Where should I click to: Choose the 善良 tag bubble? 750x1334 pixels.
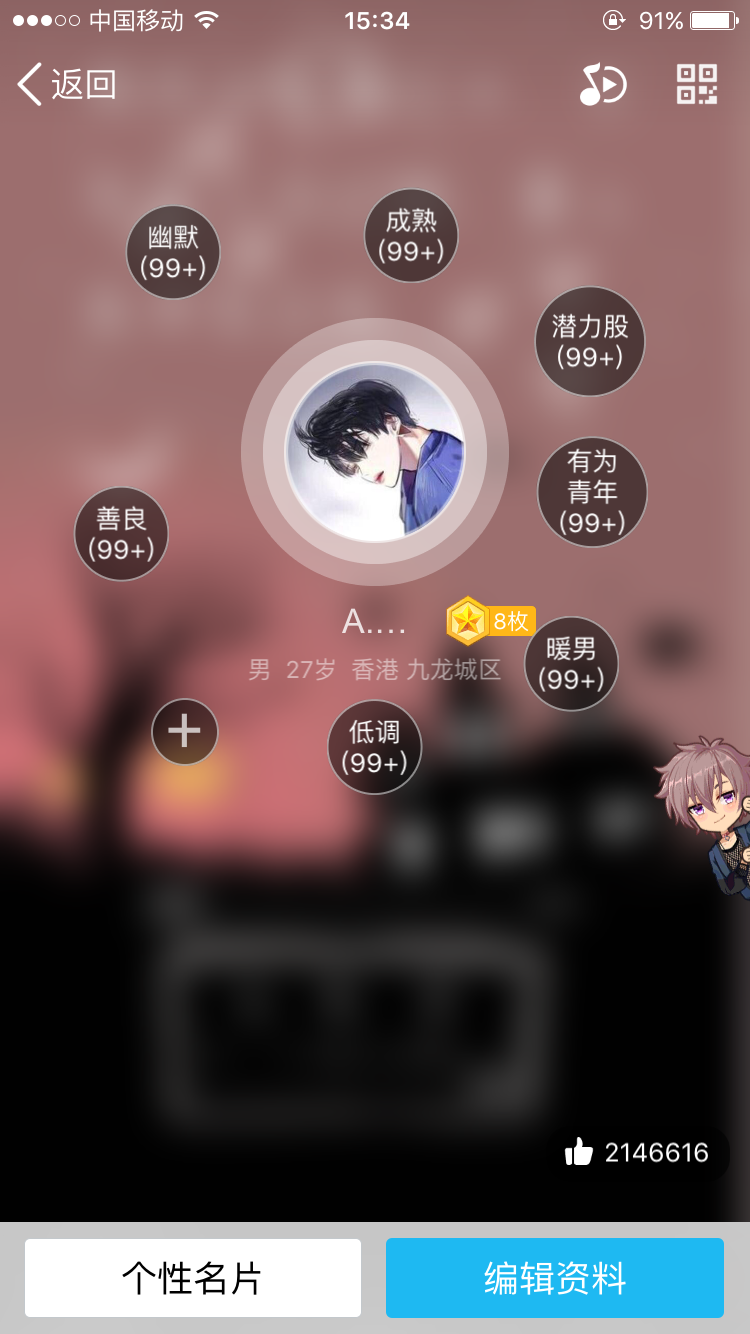click(x=121, y=533)
